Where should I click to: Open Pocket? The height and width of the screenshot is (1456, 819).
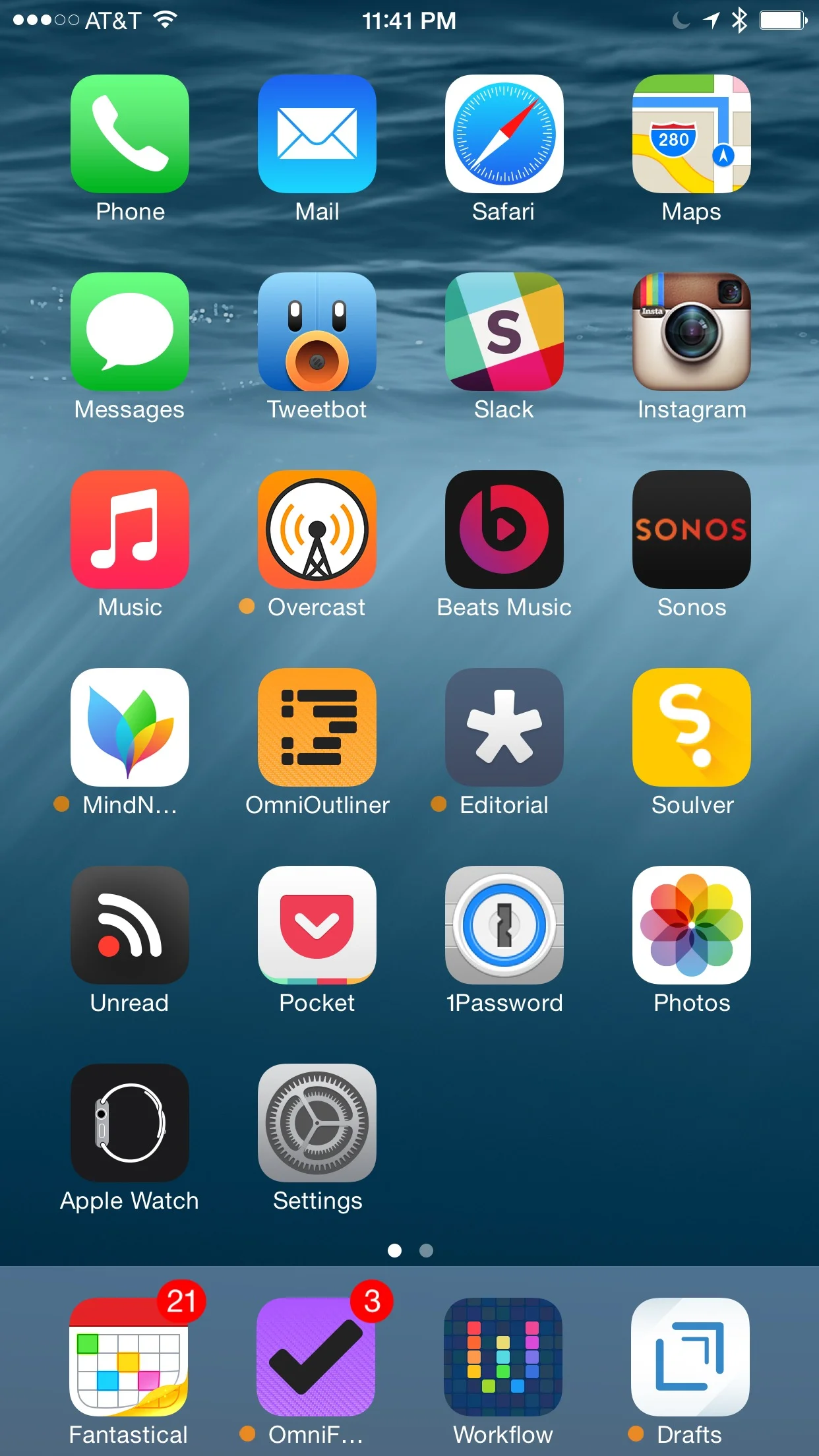point(317,925)
